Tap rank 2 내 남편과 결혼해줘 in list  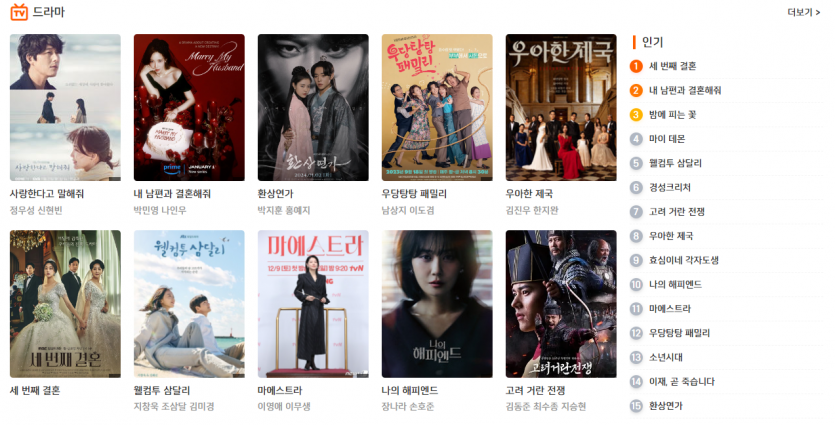coord(685,90)
